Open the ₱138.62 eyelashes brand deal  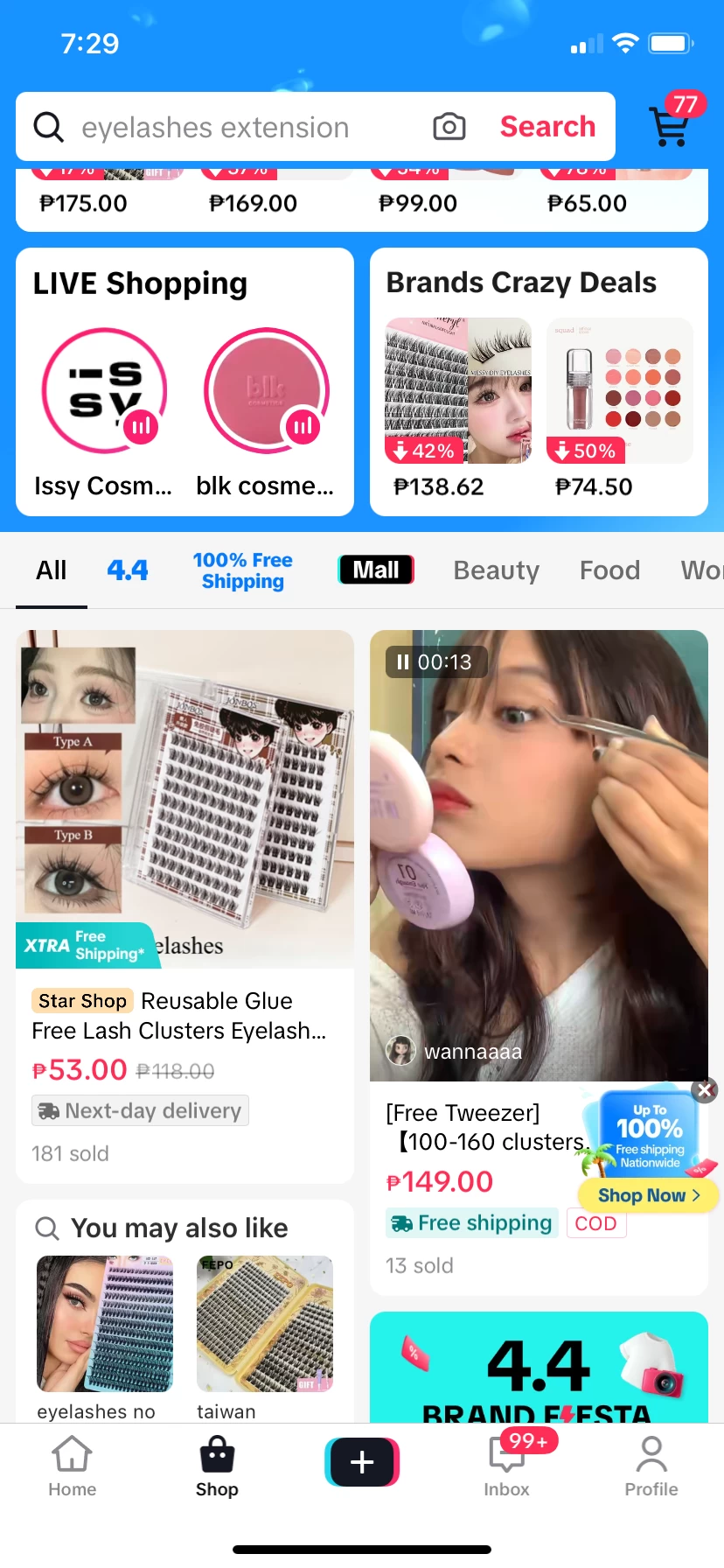tap(458, 391)
